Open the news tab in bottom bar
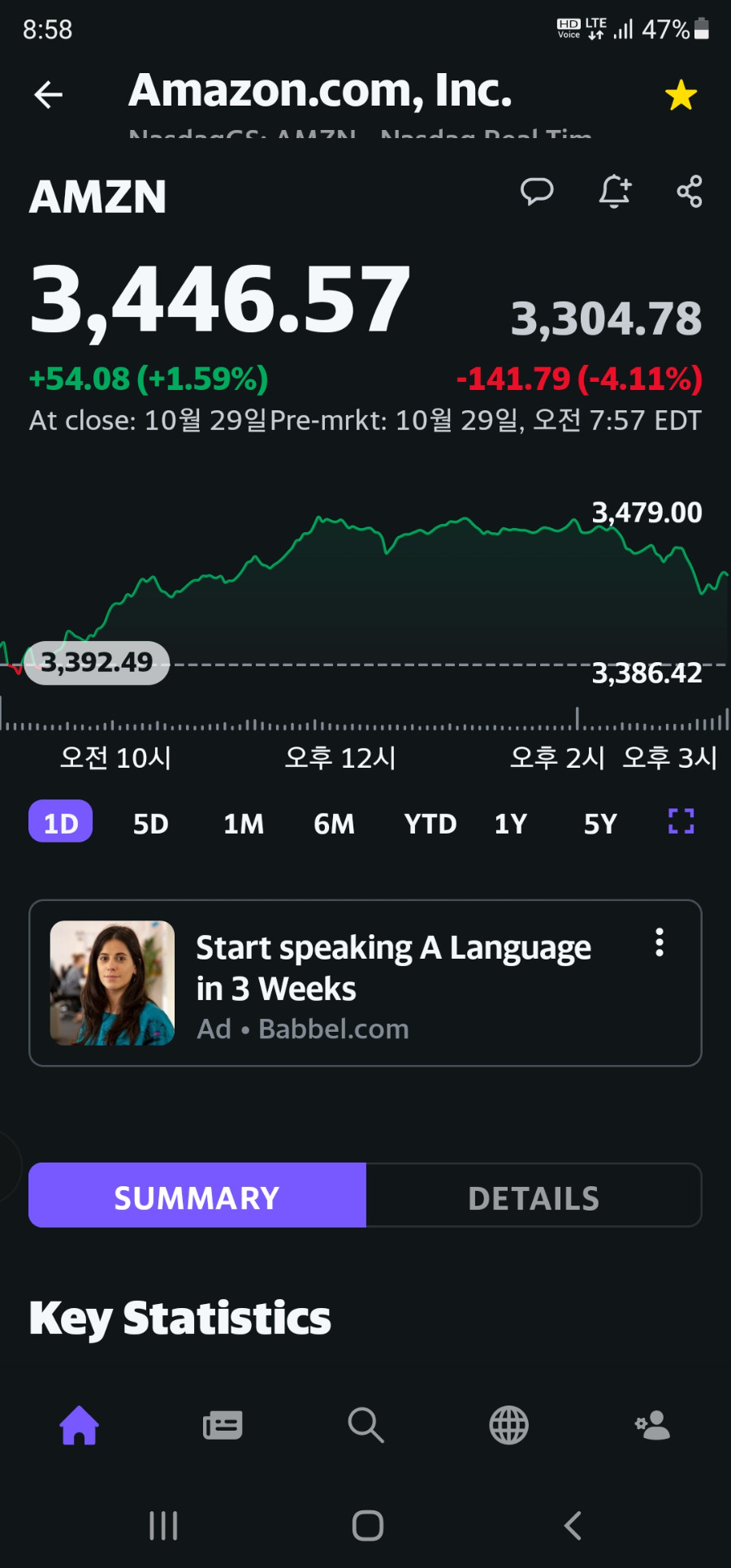The height and width of the screenshot is (1568, 731). pos(223,1426)
